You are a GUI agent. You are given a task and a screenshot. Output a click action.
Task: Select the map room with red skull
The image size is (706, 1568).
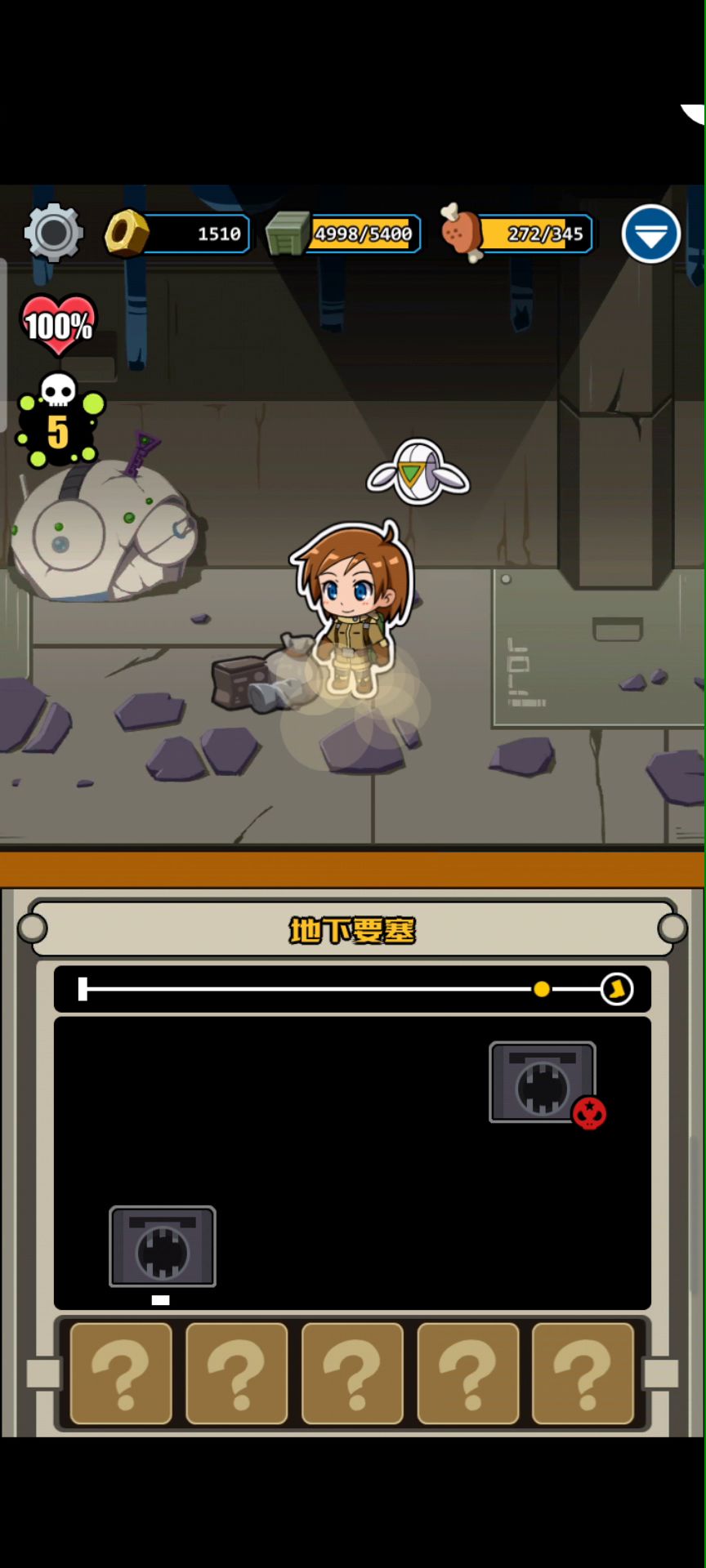tap(543, 1083)
